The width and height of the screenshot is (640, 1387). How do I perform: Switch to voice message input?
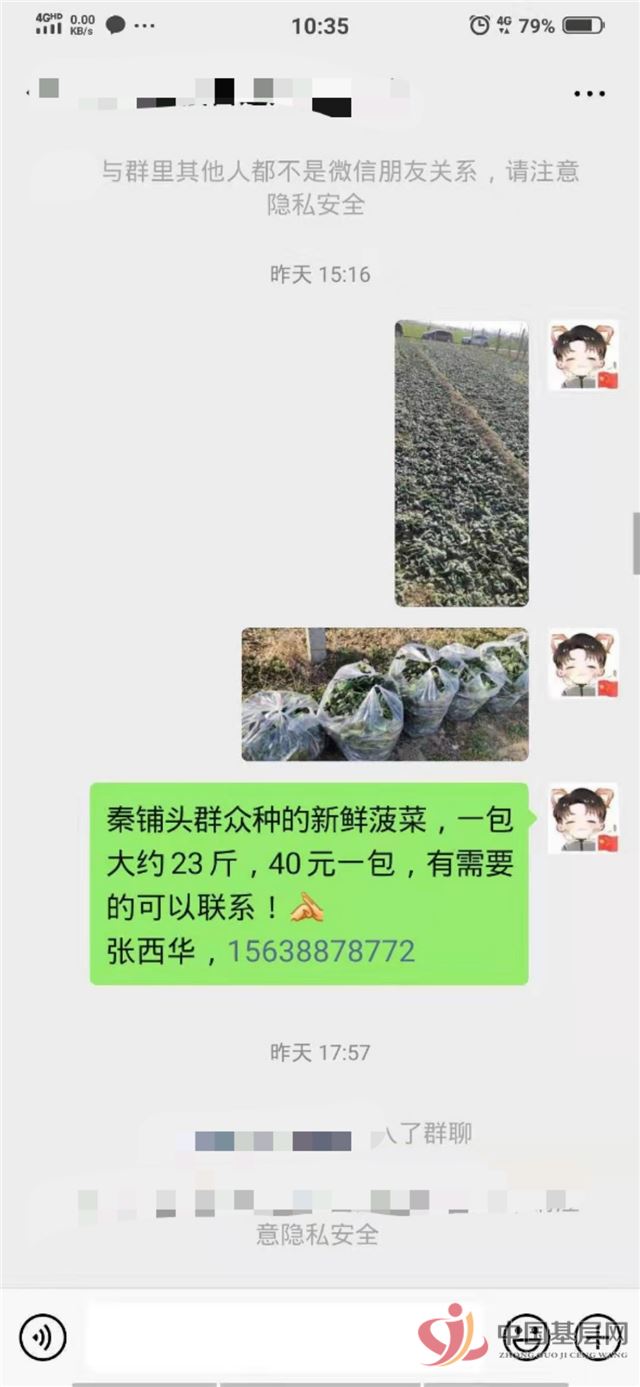coord(42,1336)
